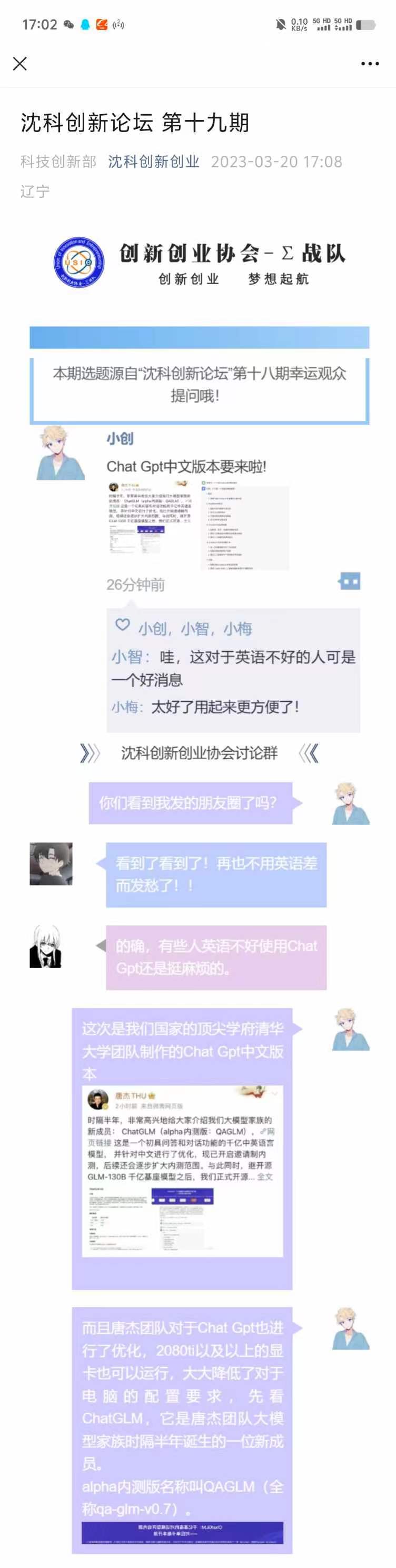396x1568 pixels.
Task: Close the article page
Action: pos(19,63)
